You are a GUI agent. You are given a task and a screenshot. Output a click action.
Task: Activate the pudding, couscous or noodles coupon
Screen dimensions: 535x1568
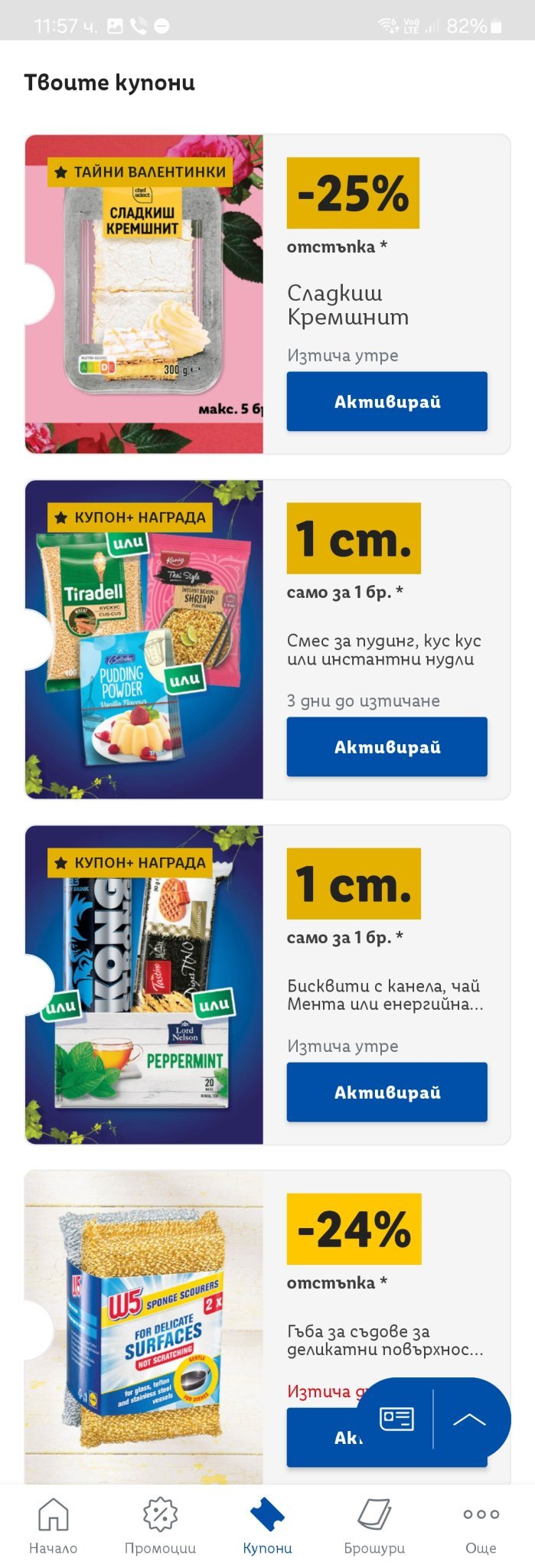(387, 746)
